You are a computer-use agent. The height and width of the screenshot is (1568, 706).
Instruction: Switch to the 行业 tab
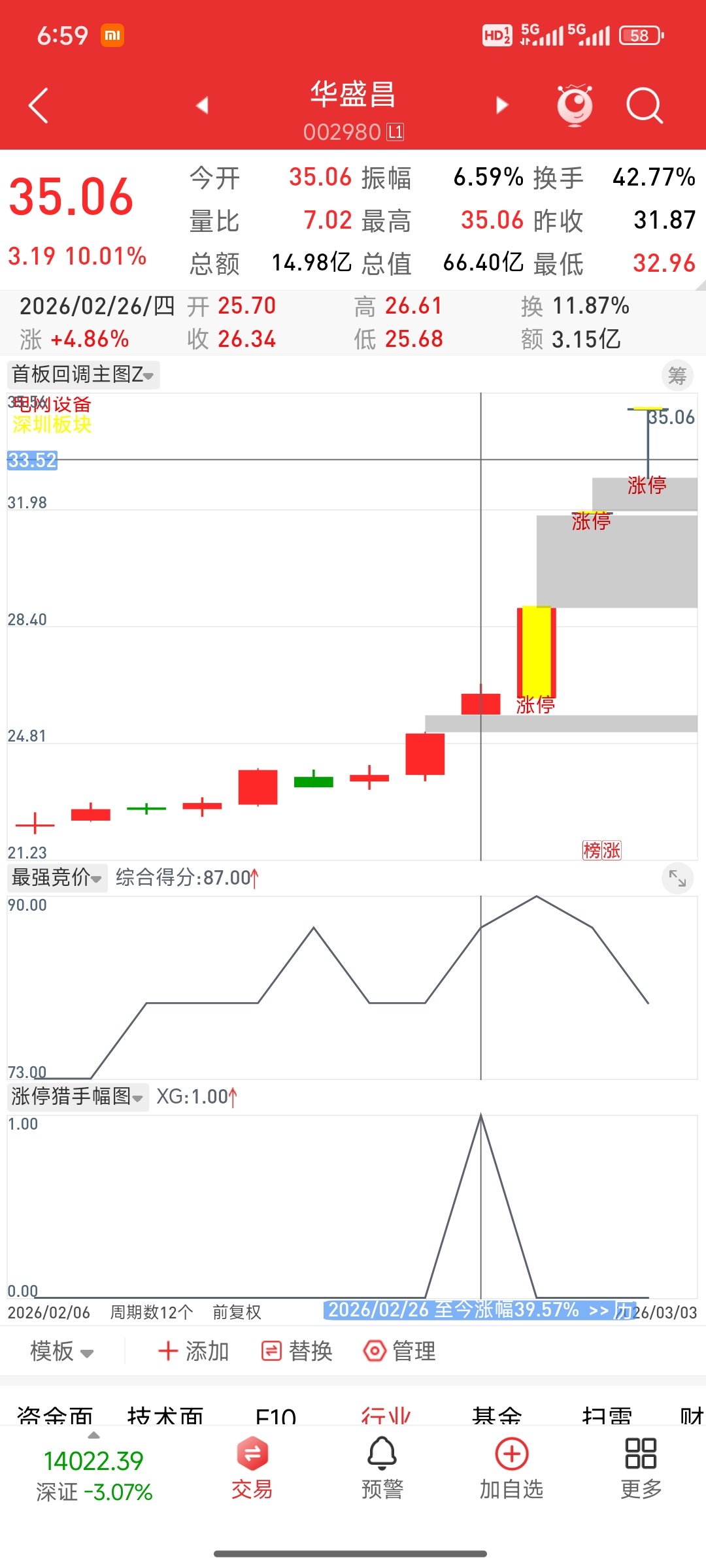click(x=386, y=1415)
